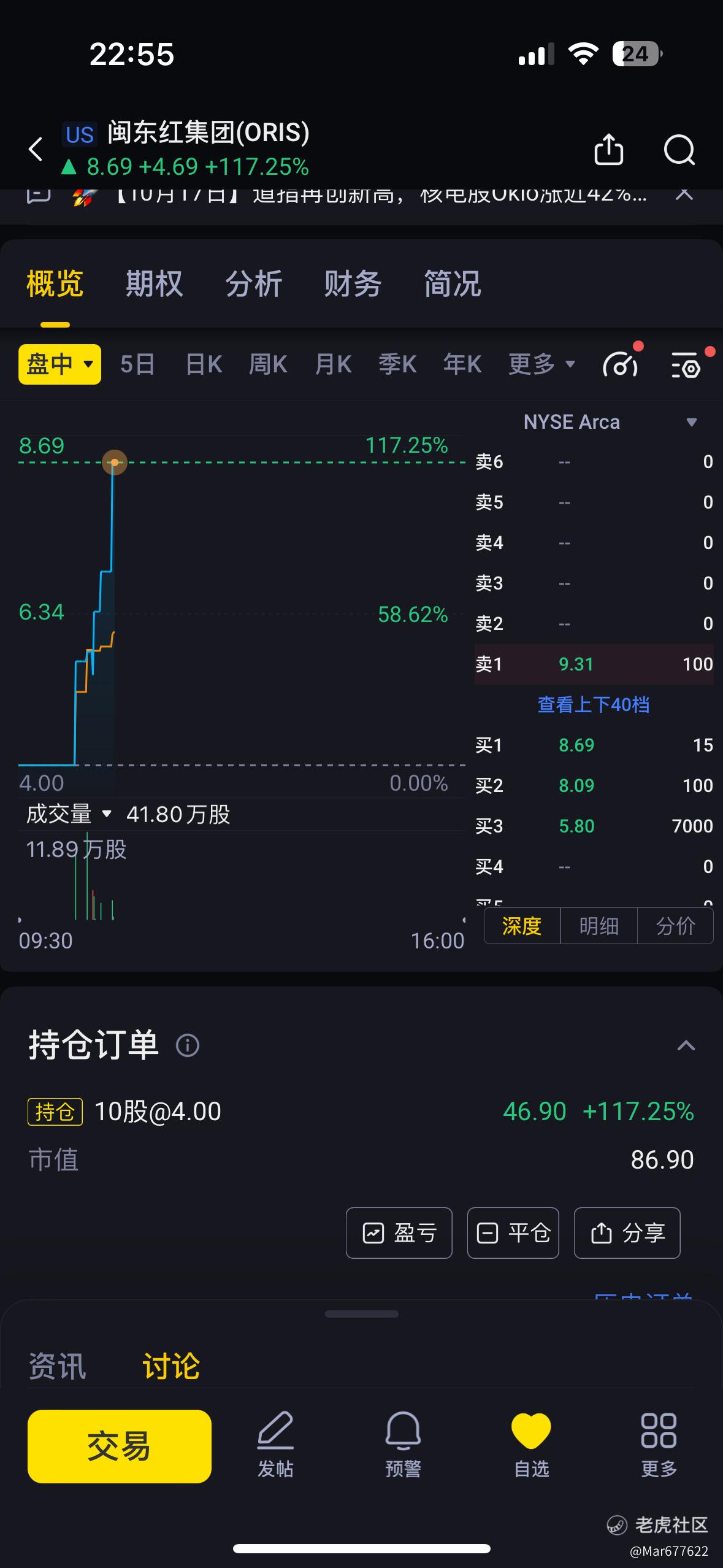
Task: Open the 简况 tab
Action: pos(452,284)
